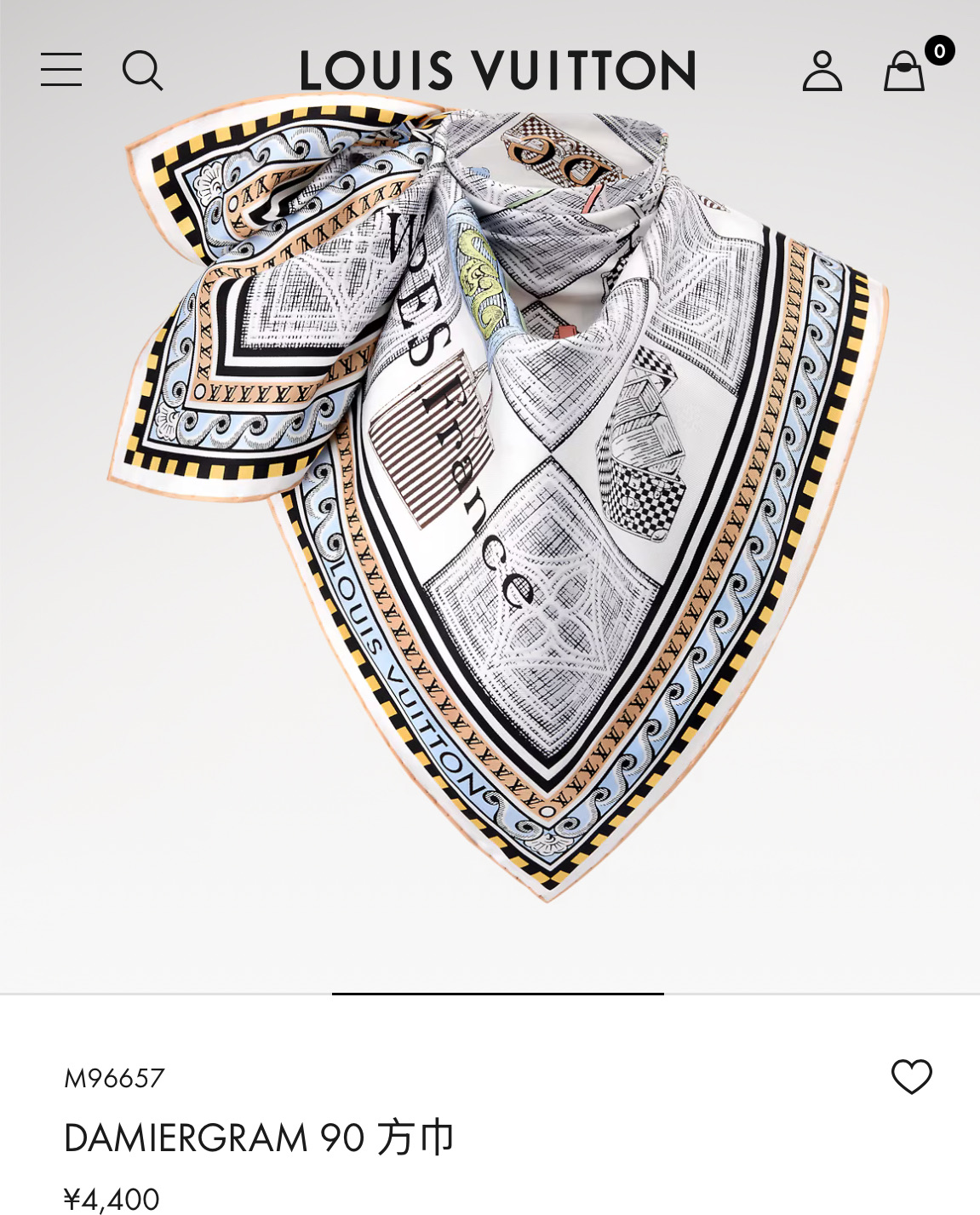Open the shopping bag
The image size is (980, 1215).
[x=904, y=72]
